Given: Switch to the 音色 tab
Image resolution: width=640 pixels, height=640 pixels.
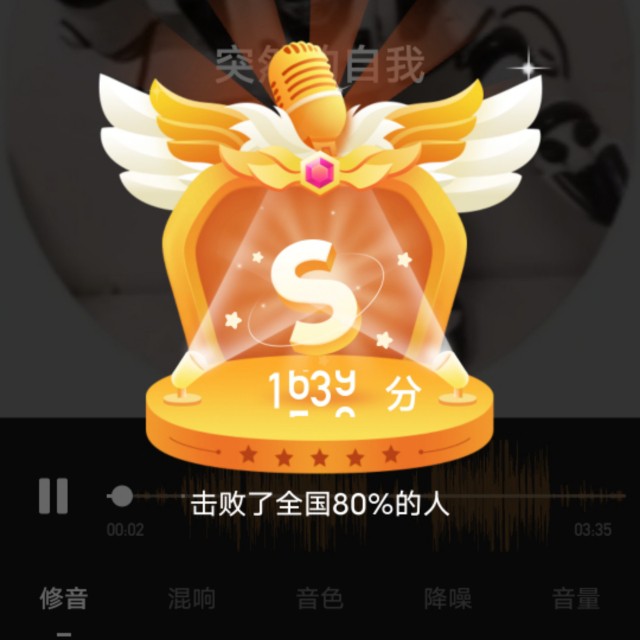Looking at the screenshot, I should [x=320, y=599].
